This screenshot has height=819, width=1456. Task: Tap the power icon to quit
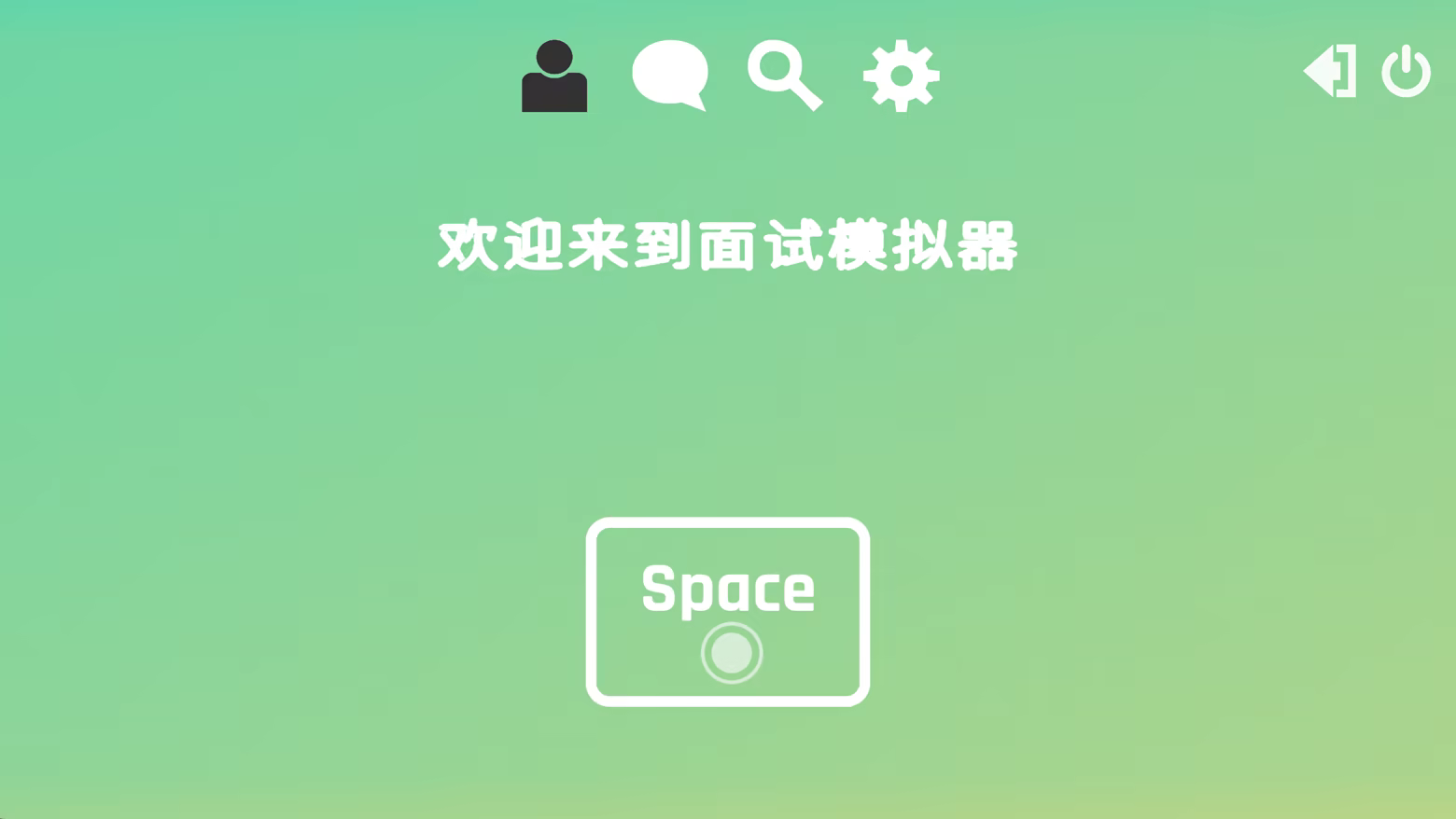coord(1406,71)
